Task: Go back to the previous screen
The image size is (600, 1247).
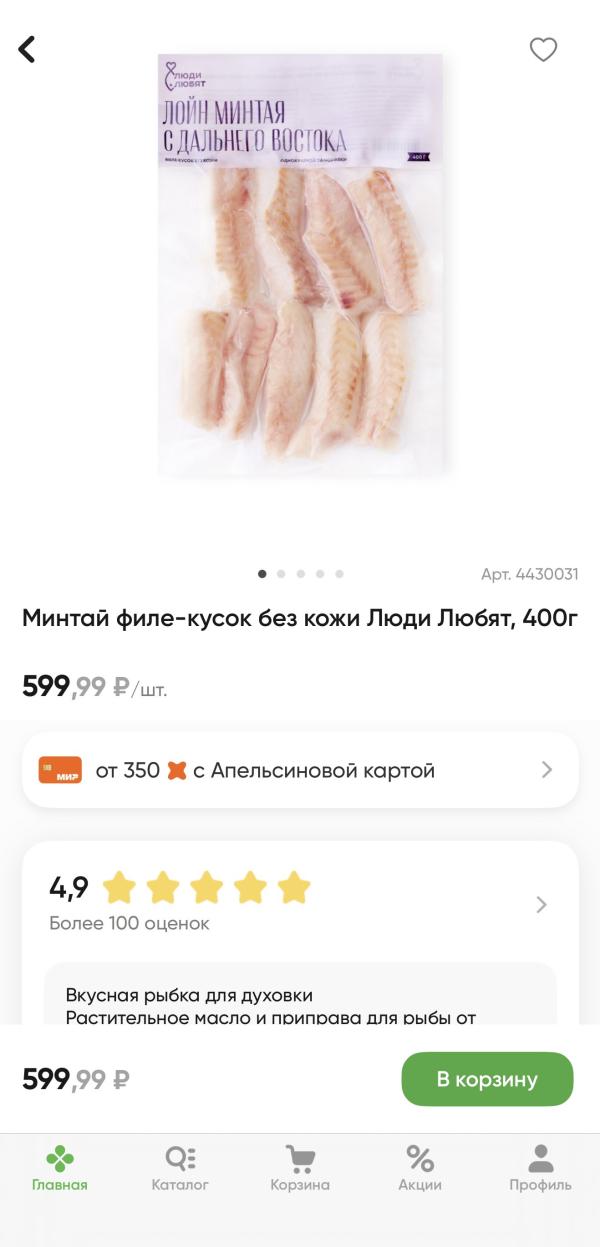Action: click(27, 49)
